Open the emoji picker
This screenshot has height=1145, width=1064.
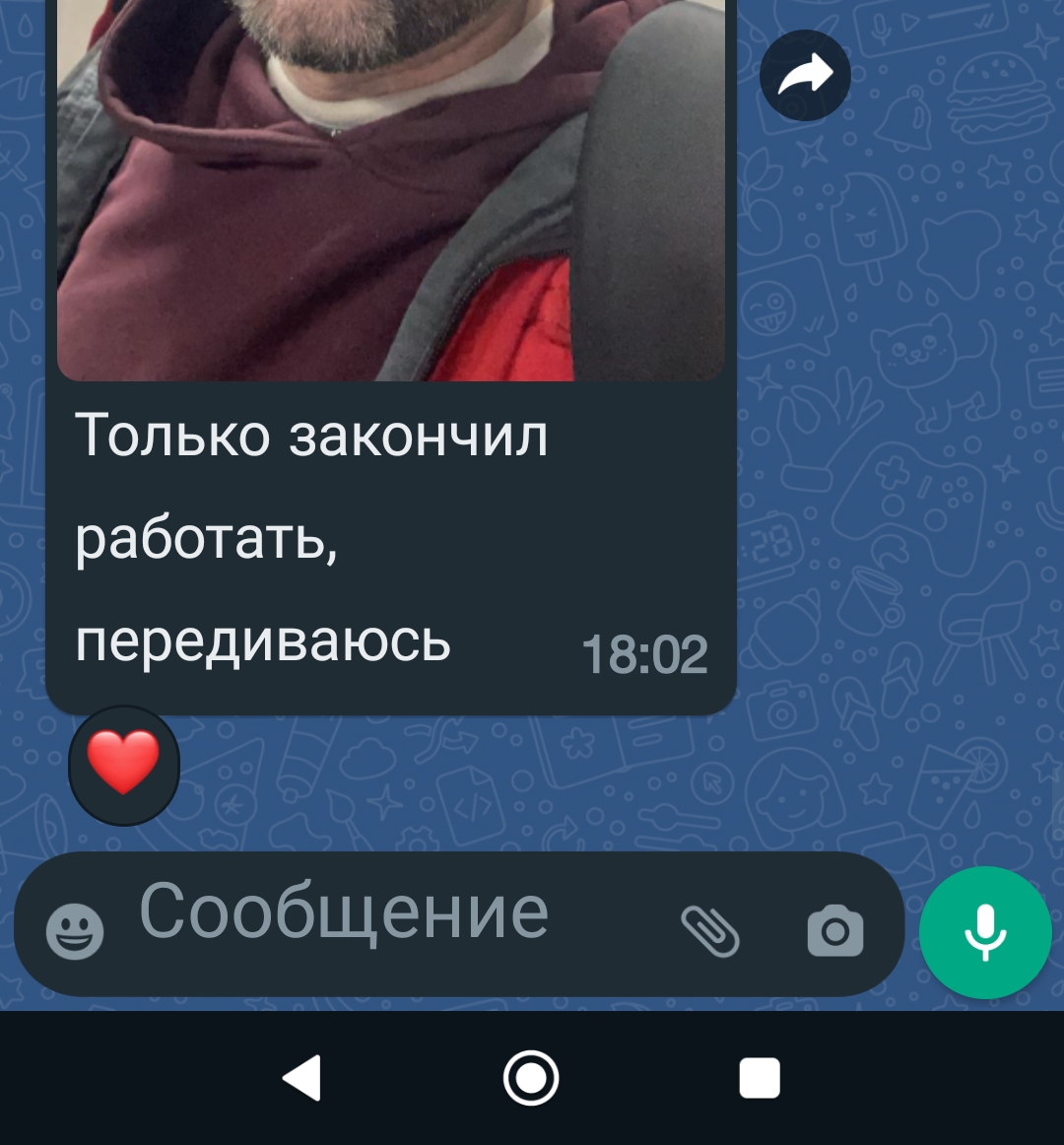point(75,930)
